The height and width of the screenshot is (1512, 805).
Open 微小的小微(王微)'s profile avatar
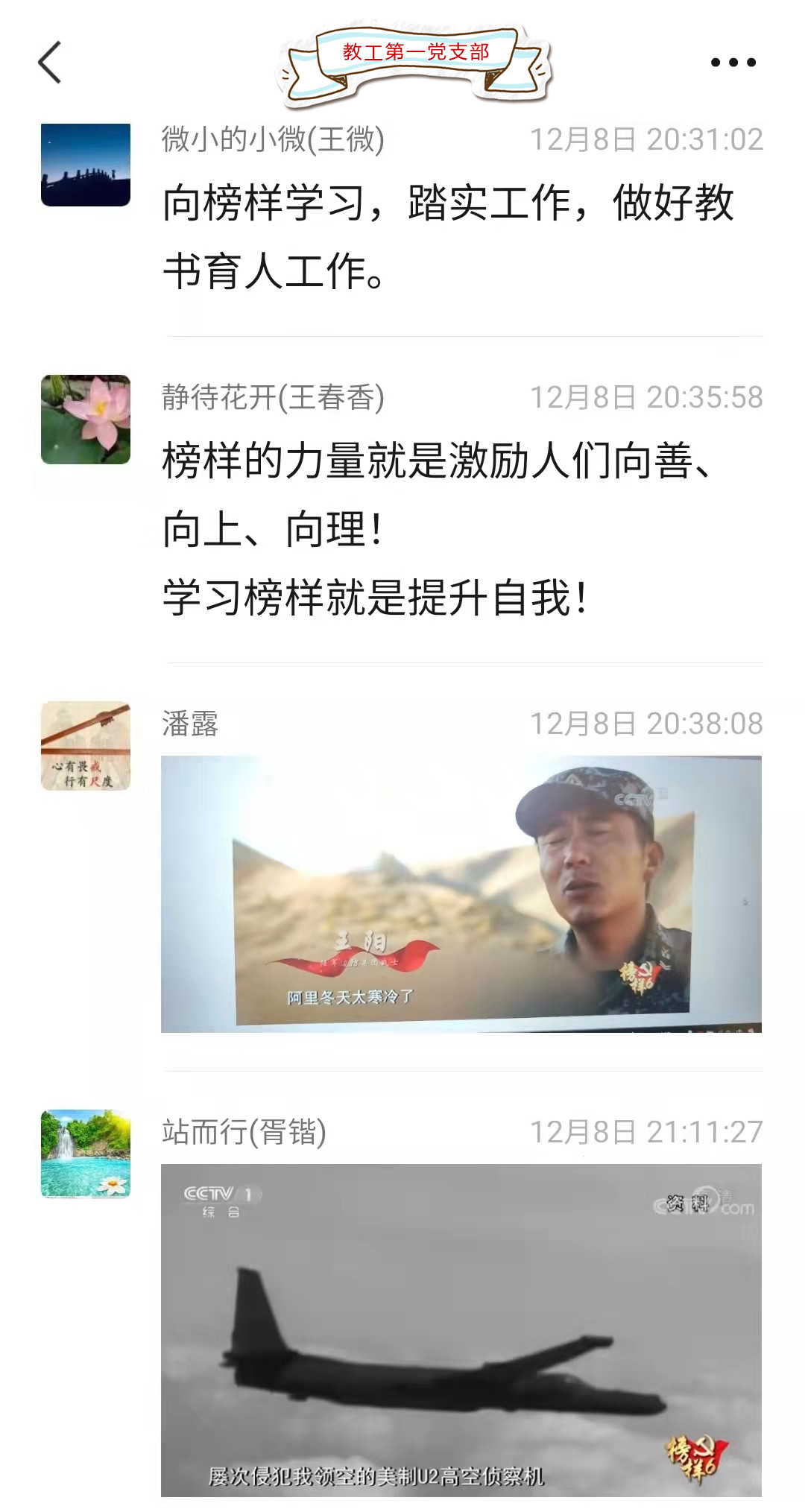click(86, 165)
